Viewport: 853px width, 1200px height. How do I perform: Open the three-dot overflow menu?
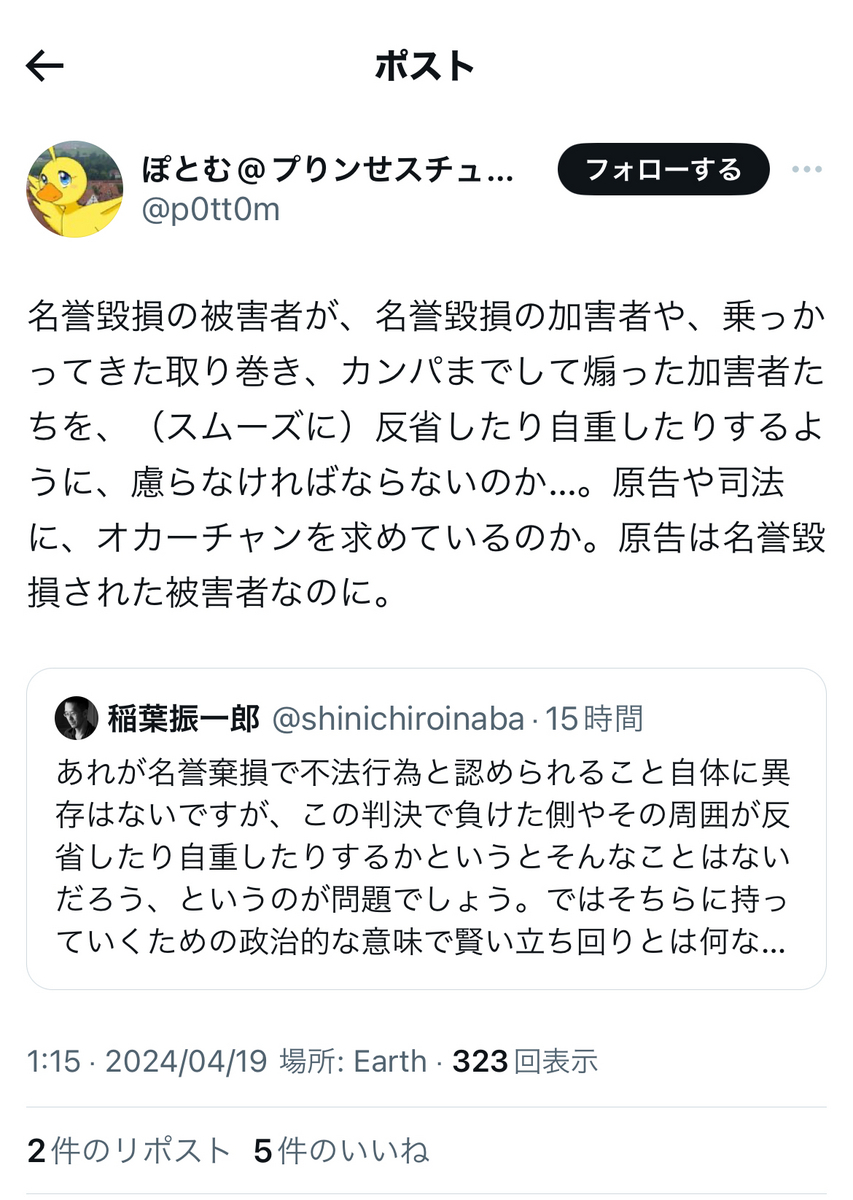pos(806,170)
